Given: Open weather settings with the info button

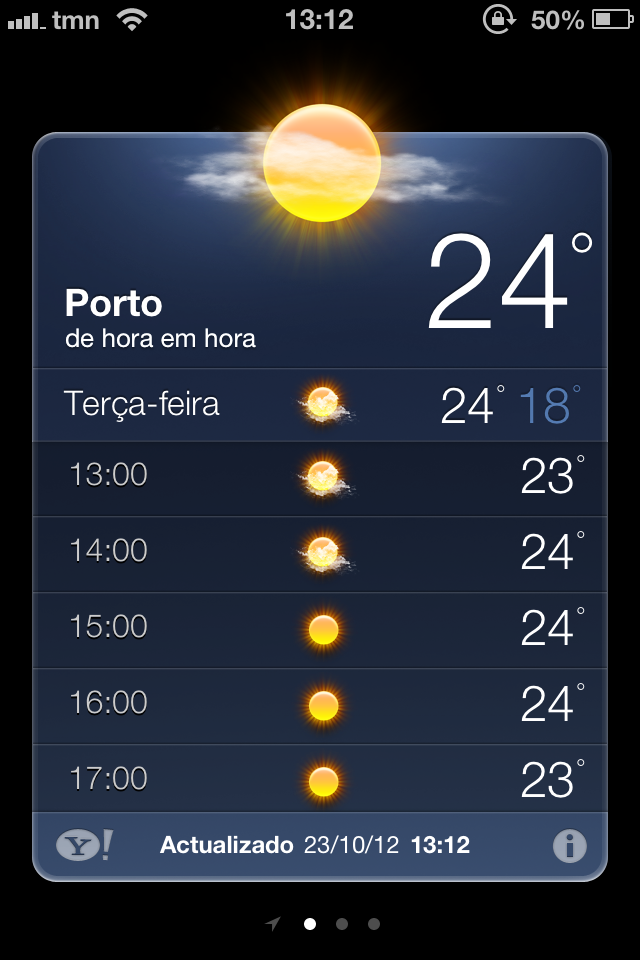Looking at the screenshot, I should click(x=570, y=846).
